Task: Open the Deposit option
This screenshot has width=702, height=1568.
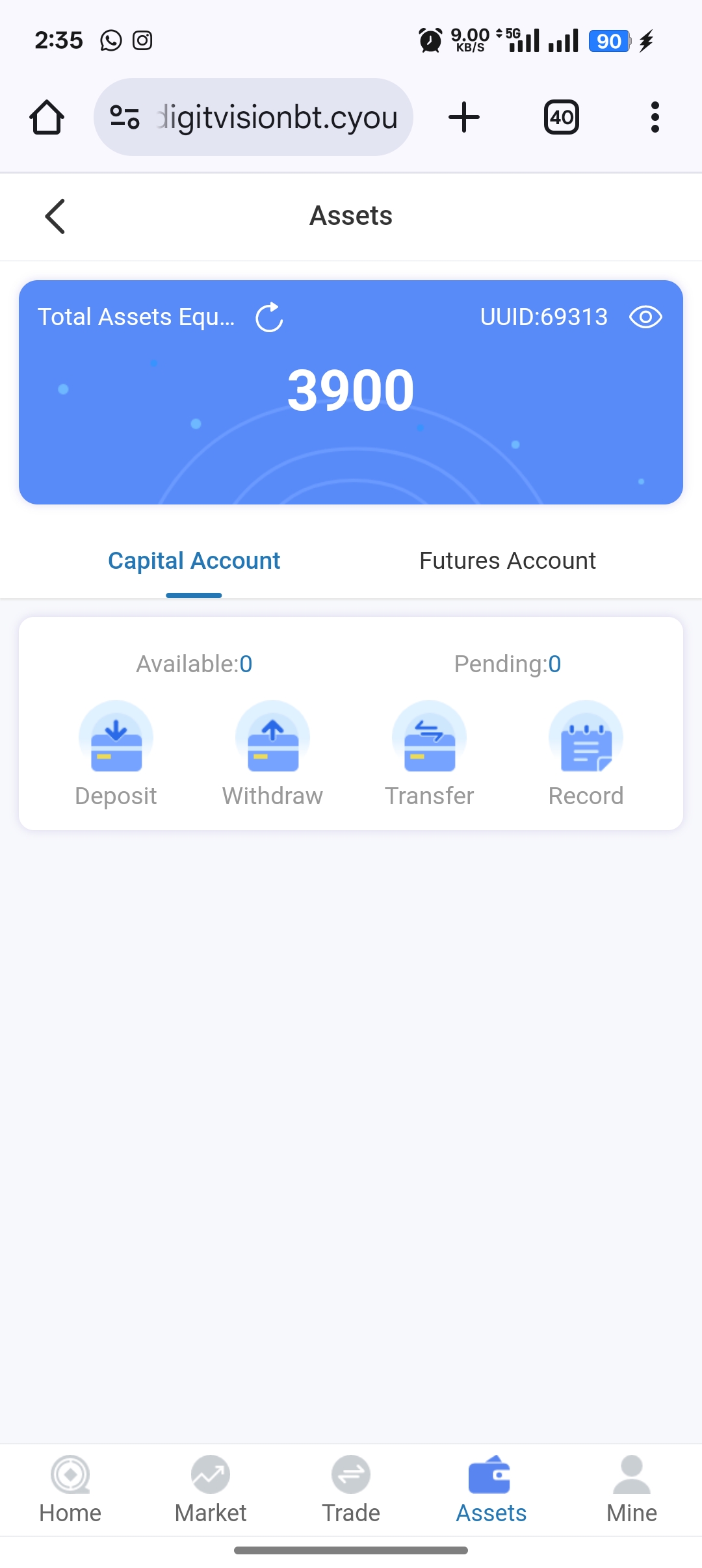Action: point(116,754)
